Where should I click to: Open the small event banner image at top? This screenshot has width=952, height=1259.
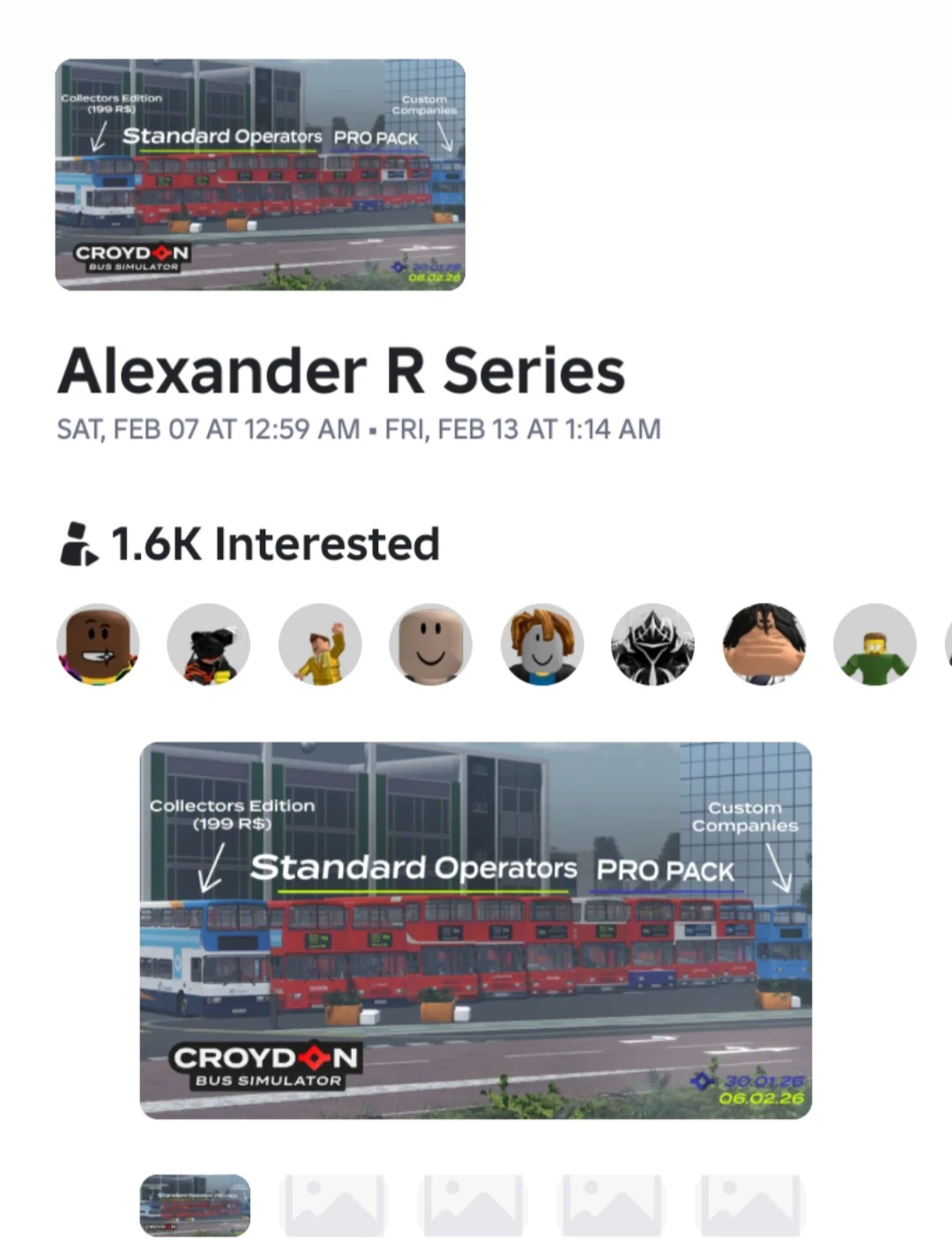260,175
